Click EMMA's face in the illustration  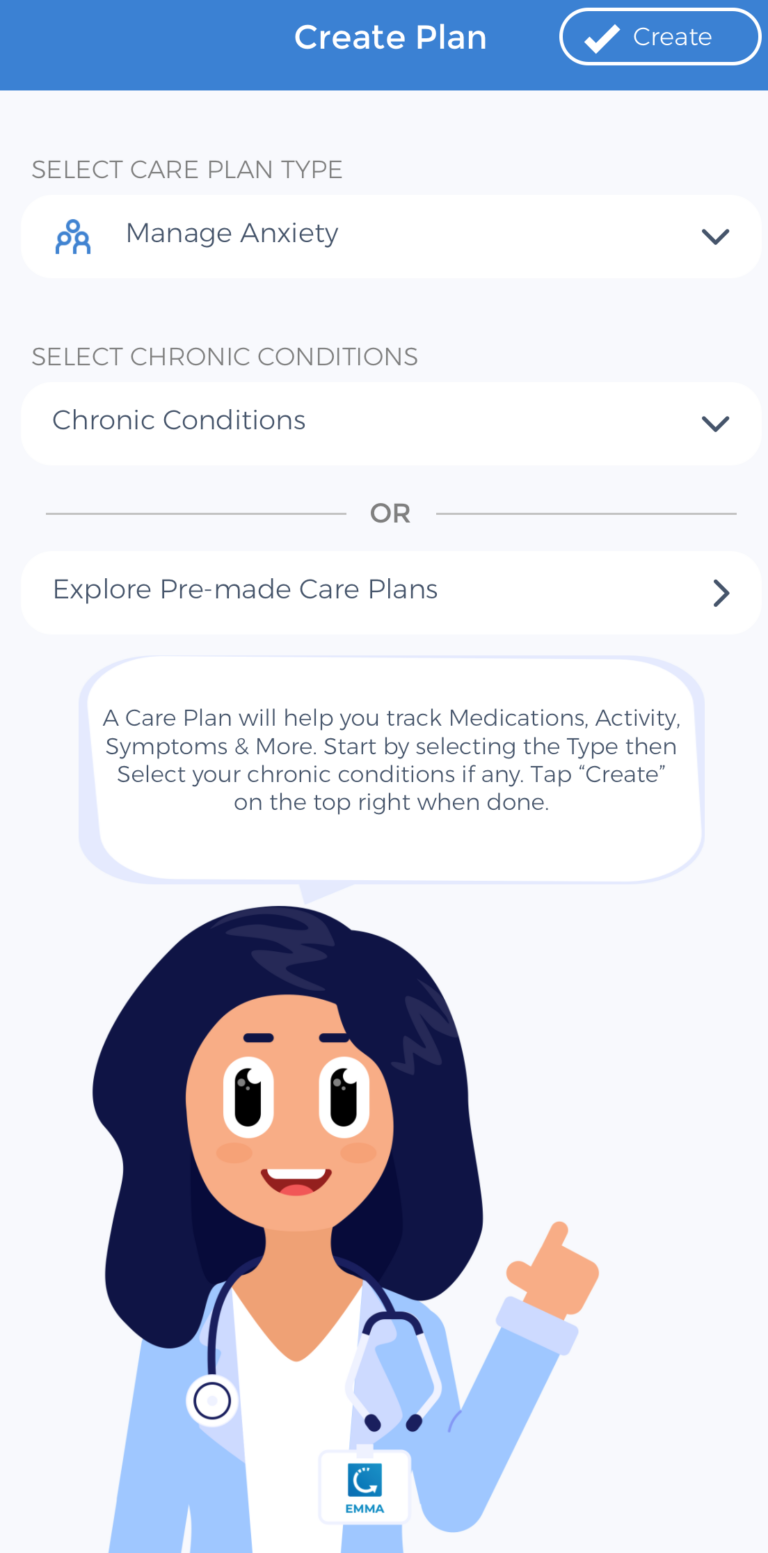[x=290, y=1120]
